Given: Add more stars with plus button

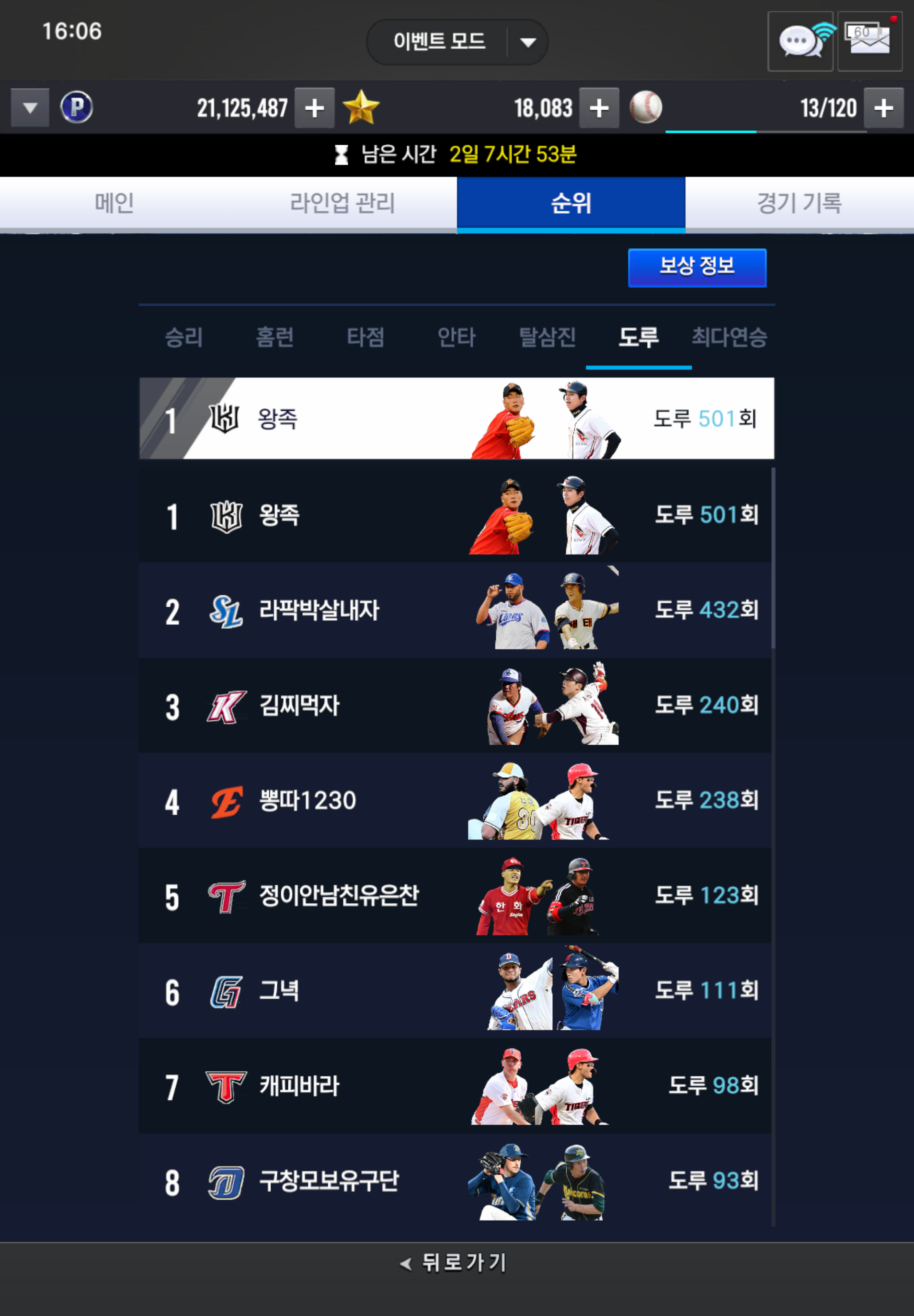Looking at the screenshot, I should click(598, 108).
